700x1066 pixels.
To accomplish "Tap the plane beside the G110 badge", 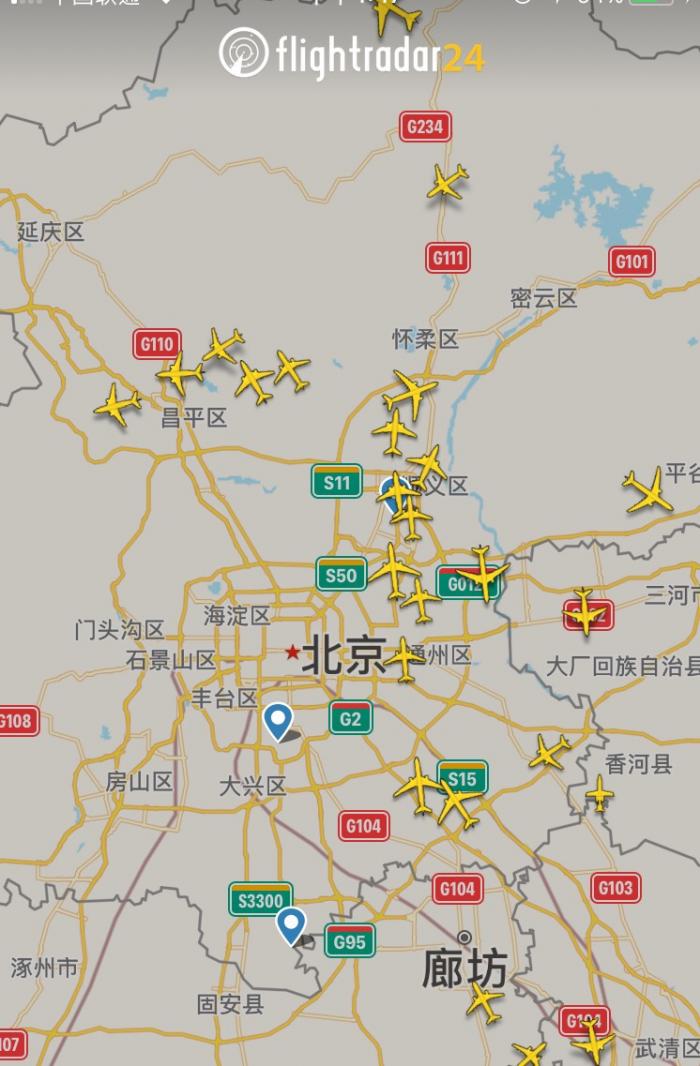I will point(181,373).
